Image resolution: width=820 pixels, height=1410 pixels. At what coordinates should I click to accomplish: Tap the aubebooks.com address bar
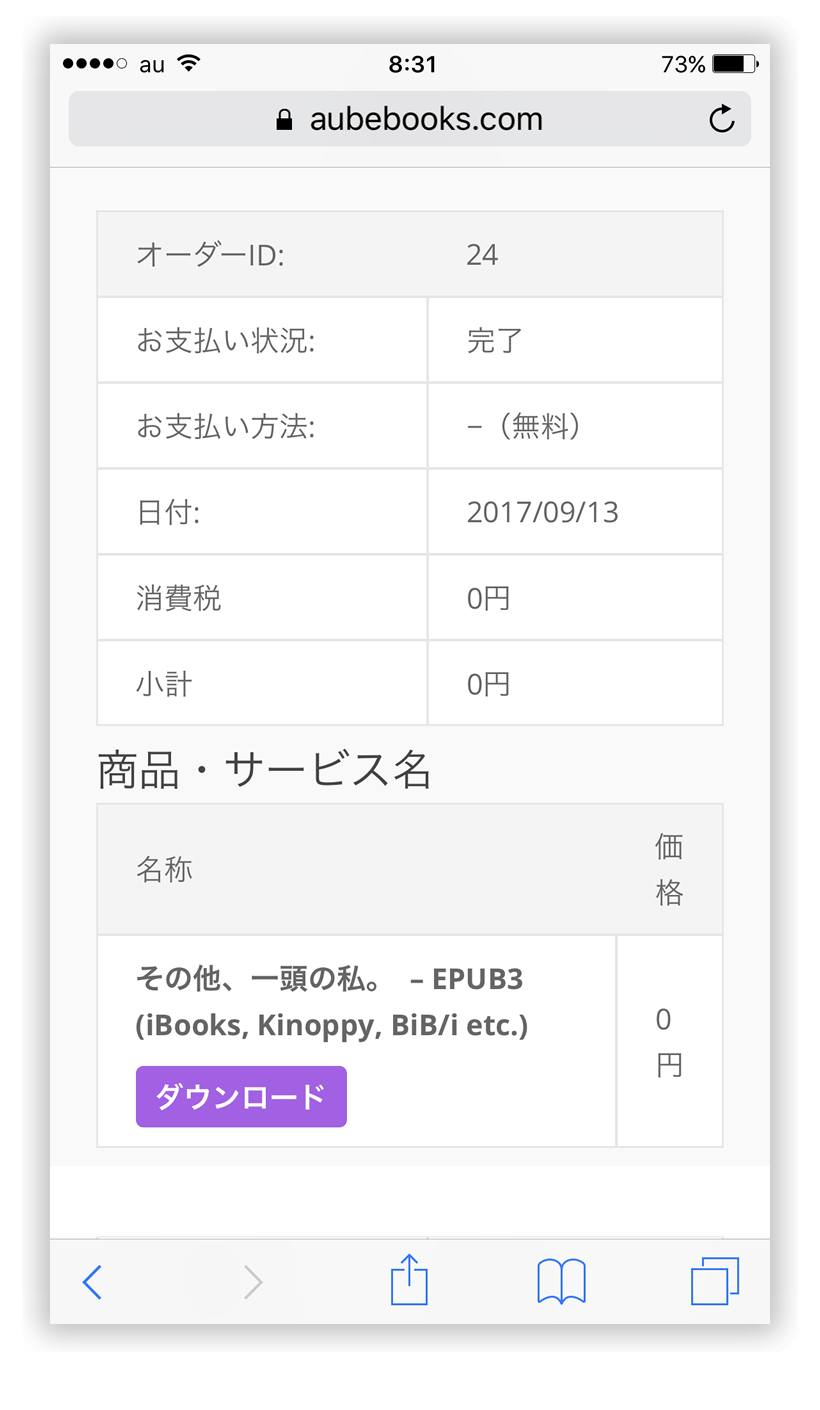tap(410, 120)
